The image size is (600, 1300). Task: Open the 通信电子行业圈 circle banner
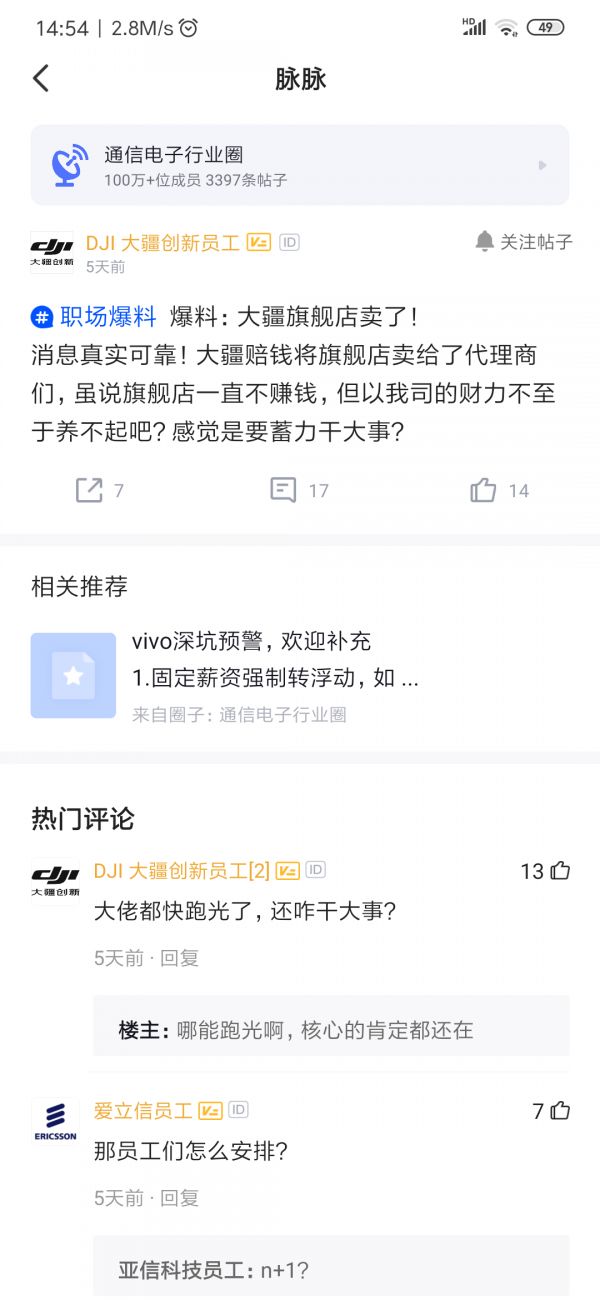(x=300, y=165)
